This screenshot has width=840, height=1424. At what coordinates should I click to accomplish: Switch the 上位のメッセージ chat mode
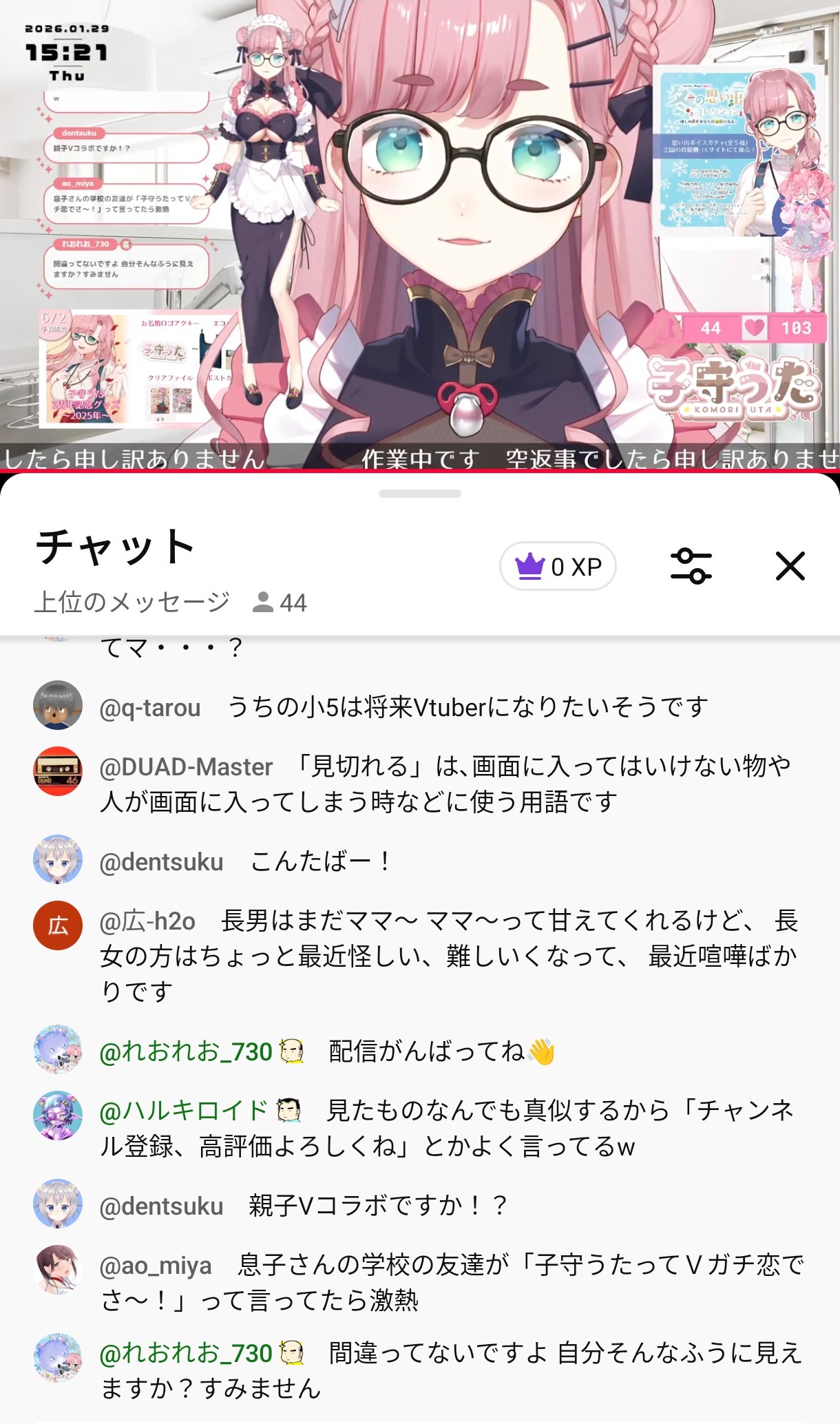(x=132, y=603)
